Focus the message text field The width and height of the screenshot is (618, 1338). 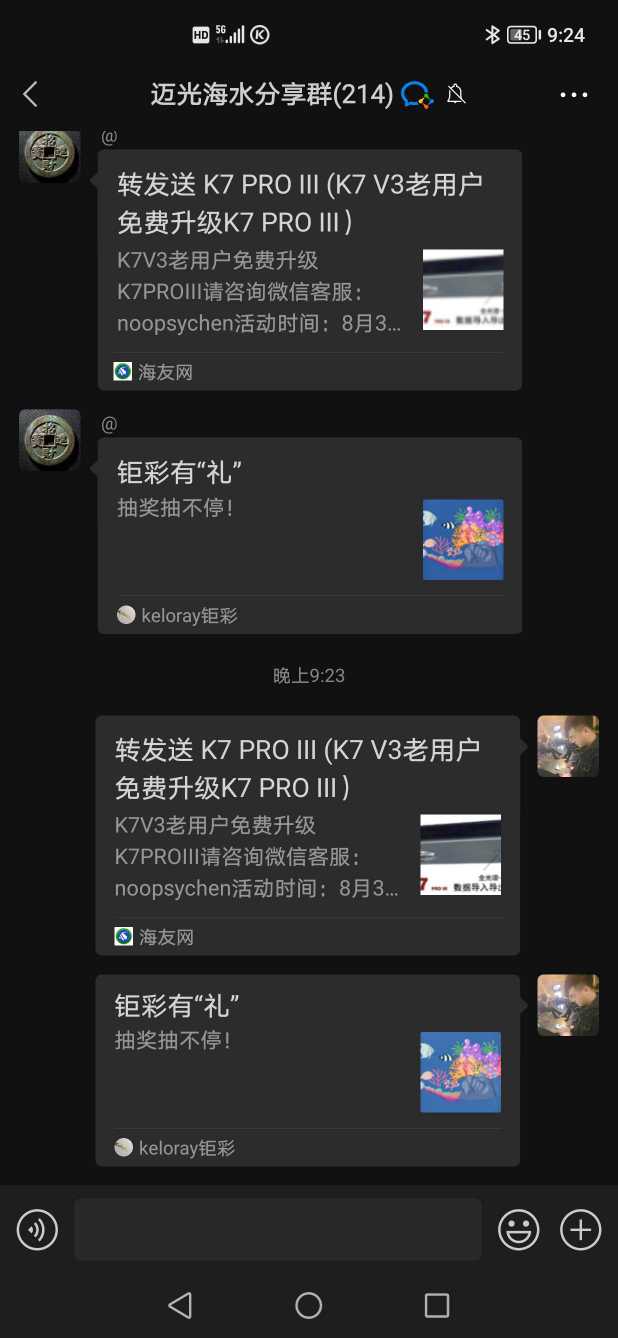[277, 1229]
